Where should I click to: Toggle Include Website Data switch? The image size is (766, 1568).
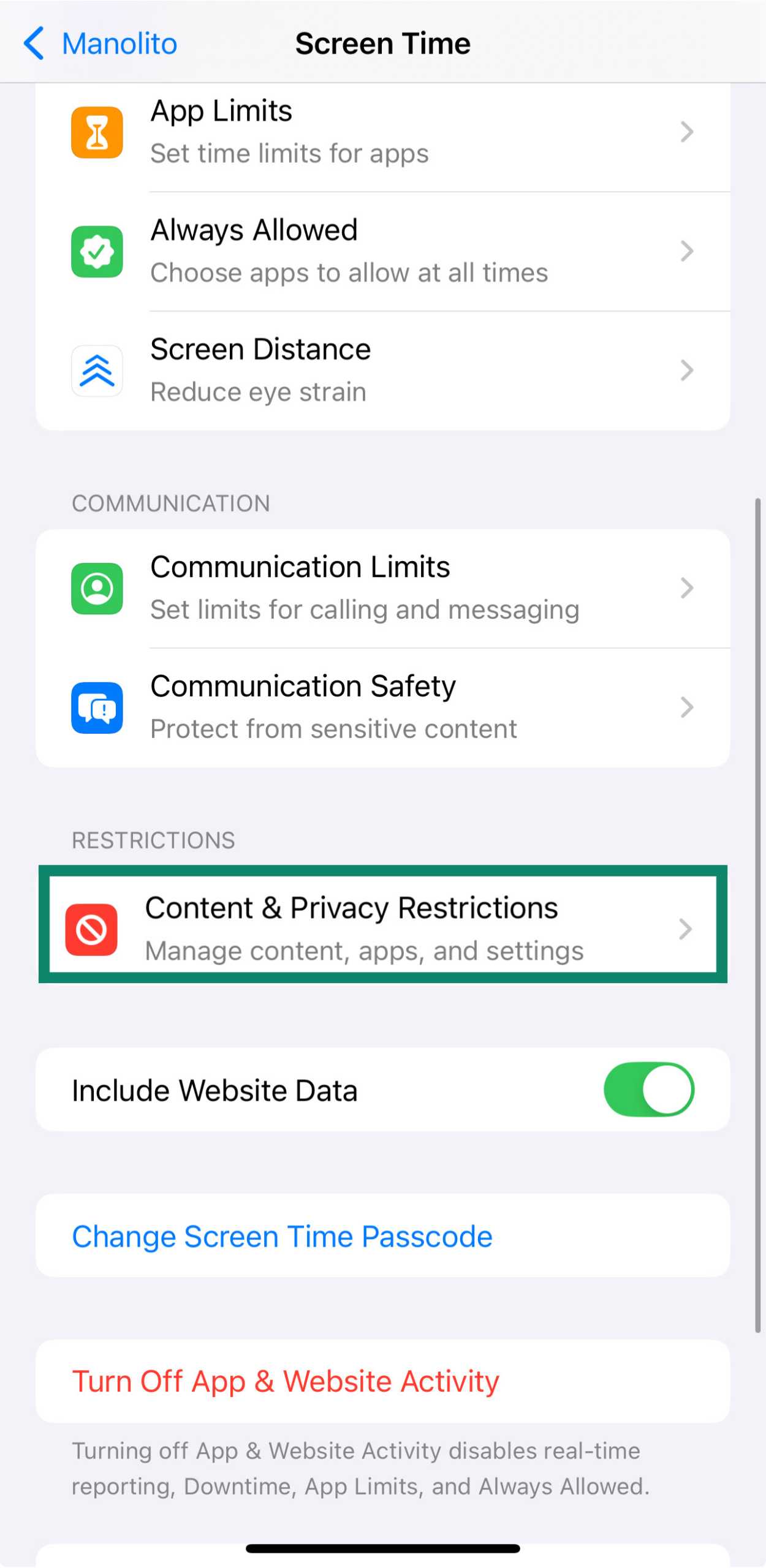[x=648, y=1090]
